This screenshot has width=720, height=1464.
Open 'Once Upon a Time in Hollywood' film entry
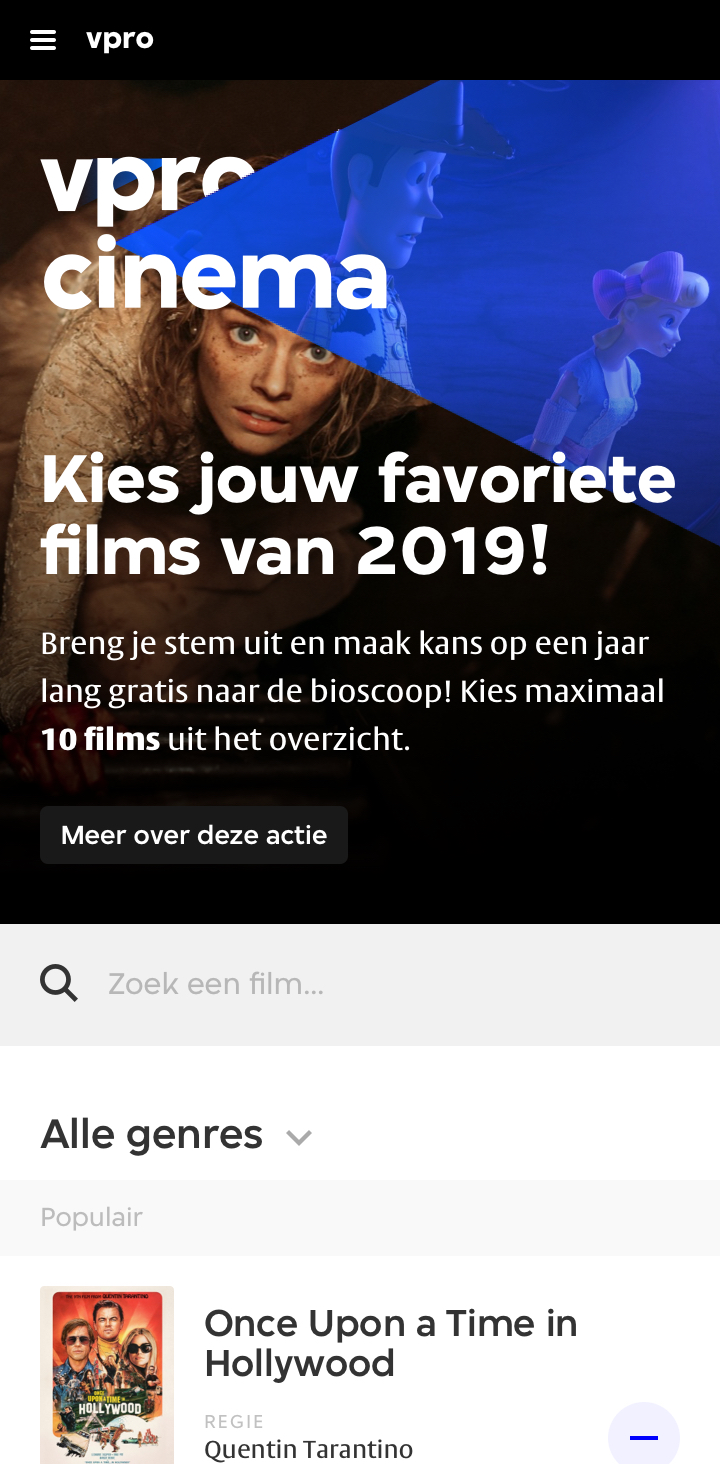click(x=390, y=1343)
